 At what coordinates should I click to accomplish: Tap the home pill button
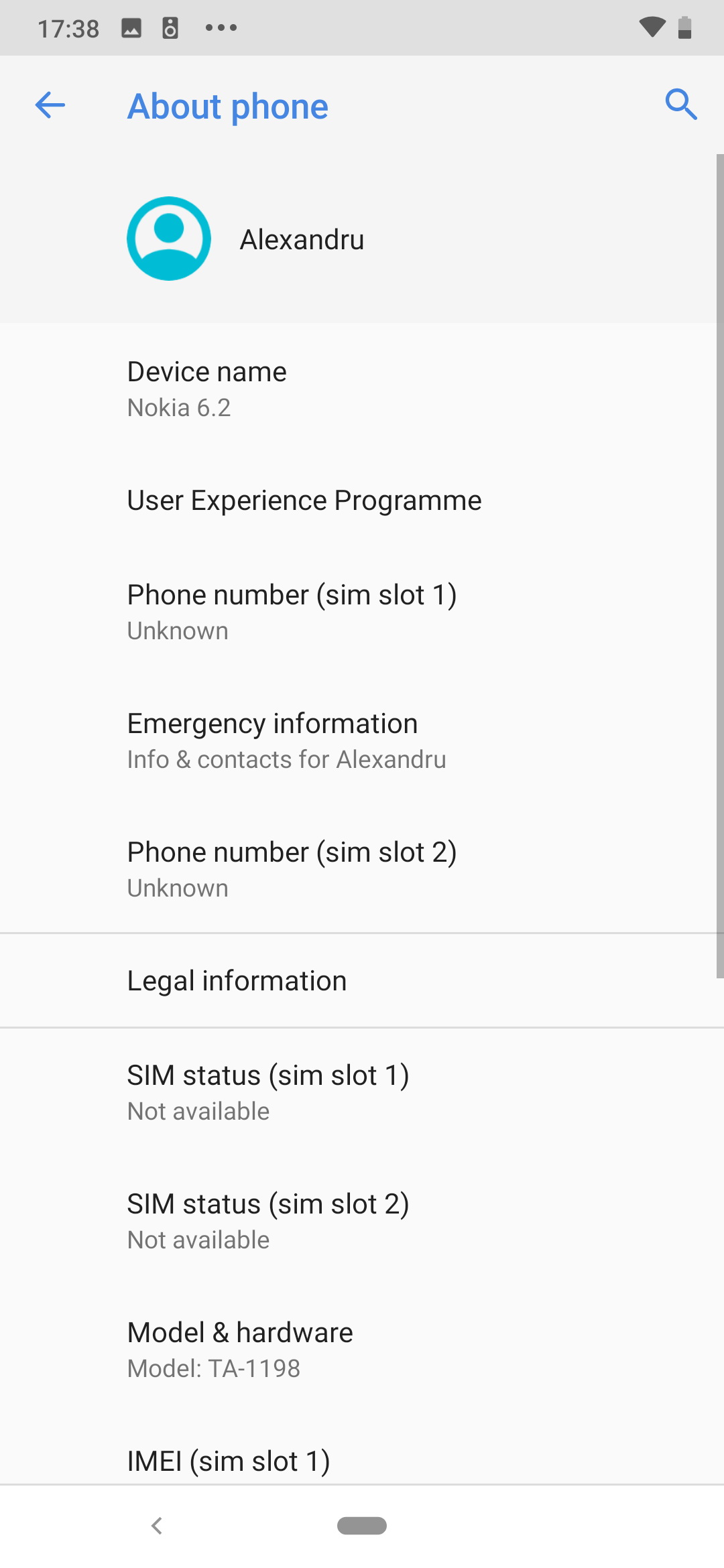pos(362,1526)
